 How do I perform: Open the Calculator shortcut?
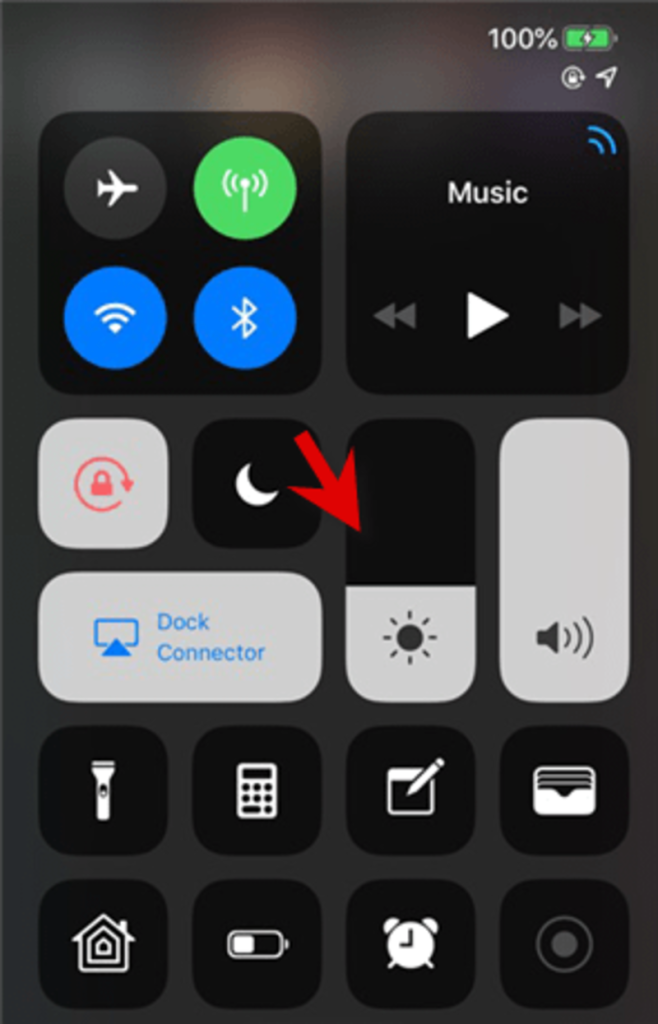click(x=256, y=790)
